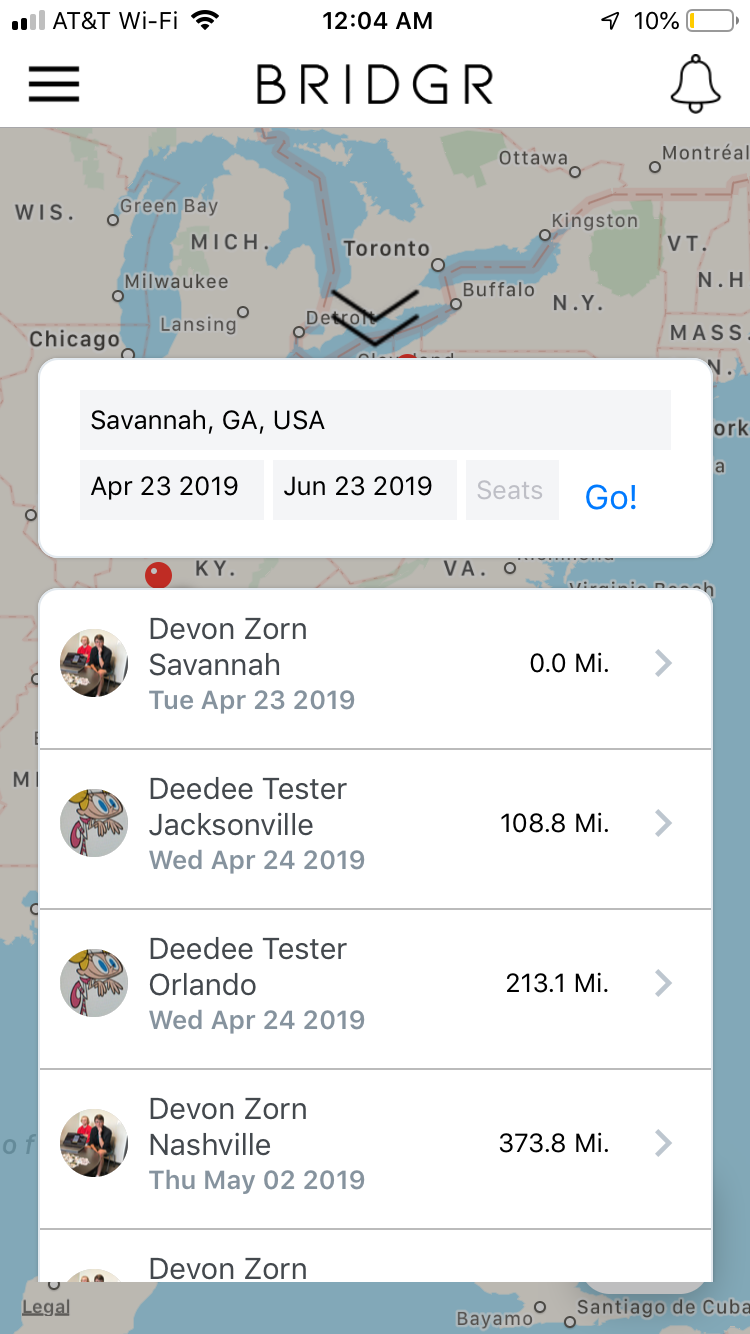
Task: Open the hamburger drawer menu
Action: 54,84
